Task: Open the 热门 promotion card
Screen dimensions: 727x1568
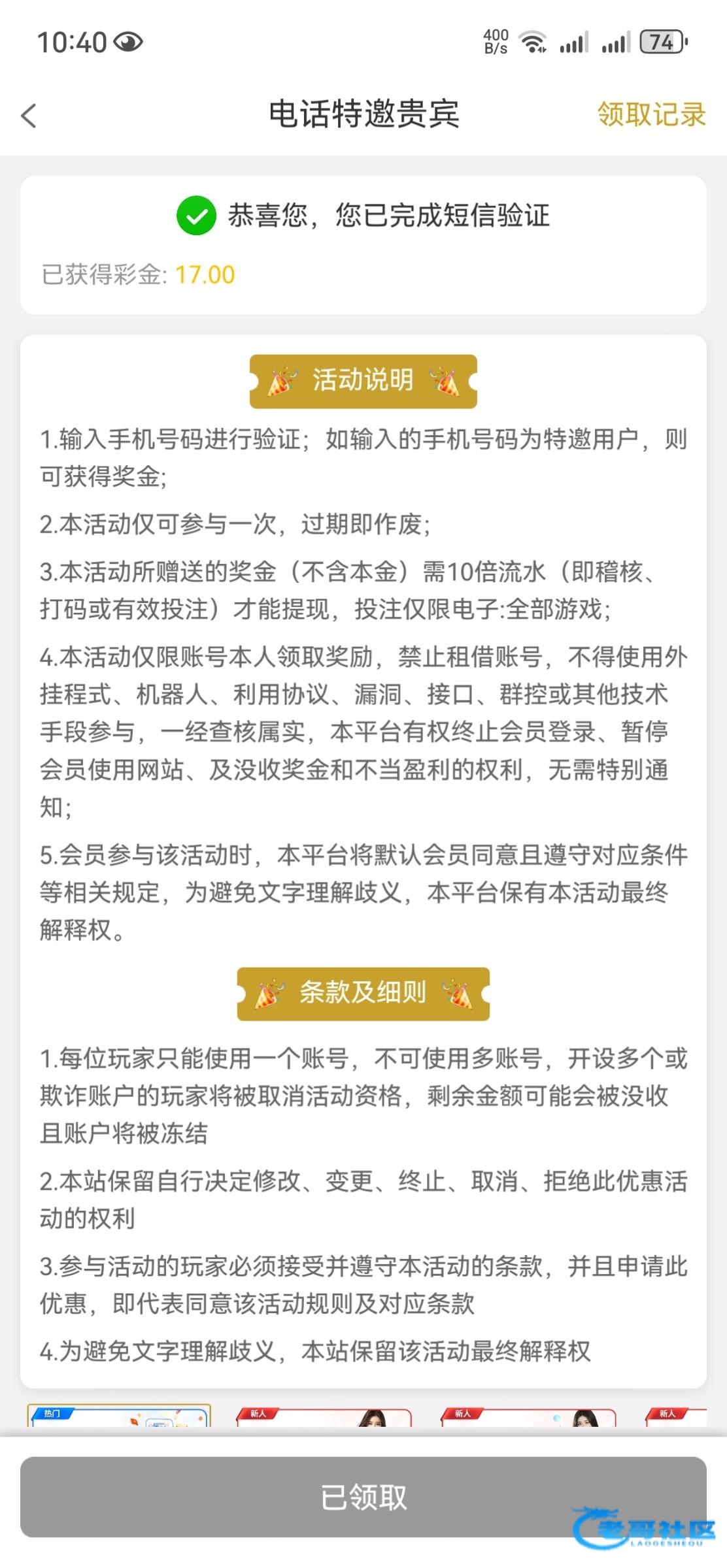Action: 119,1416
